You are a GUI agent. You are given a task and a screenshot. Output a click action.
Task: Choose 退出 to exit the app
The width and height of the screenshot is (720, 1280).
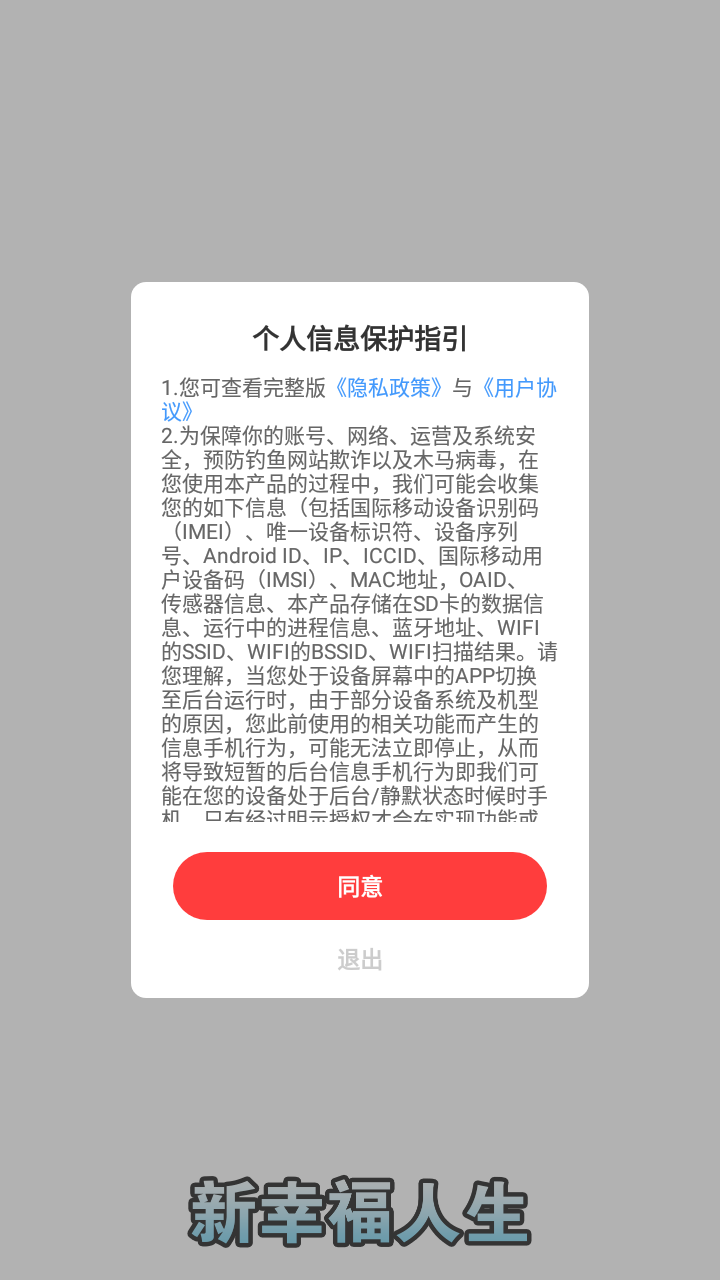[x=360, y=960]
